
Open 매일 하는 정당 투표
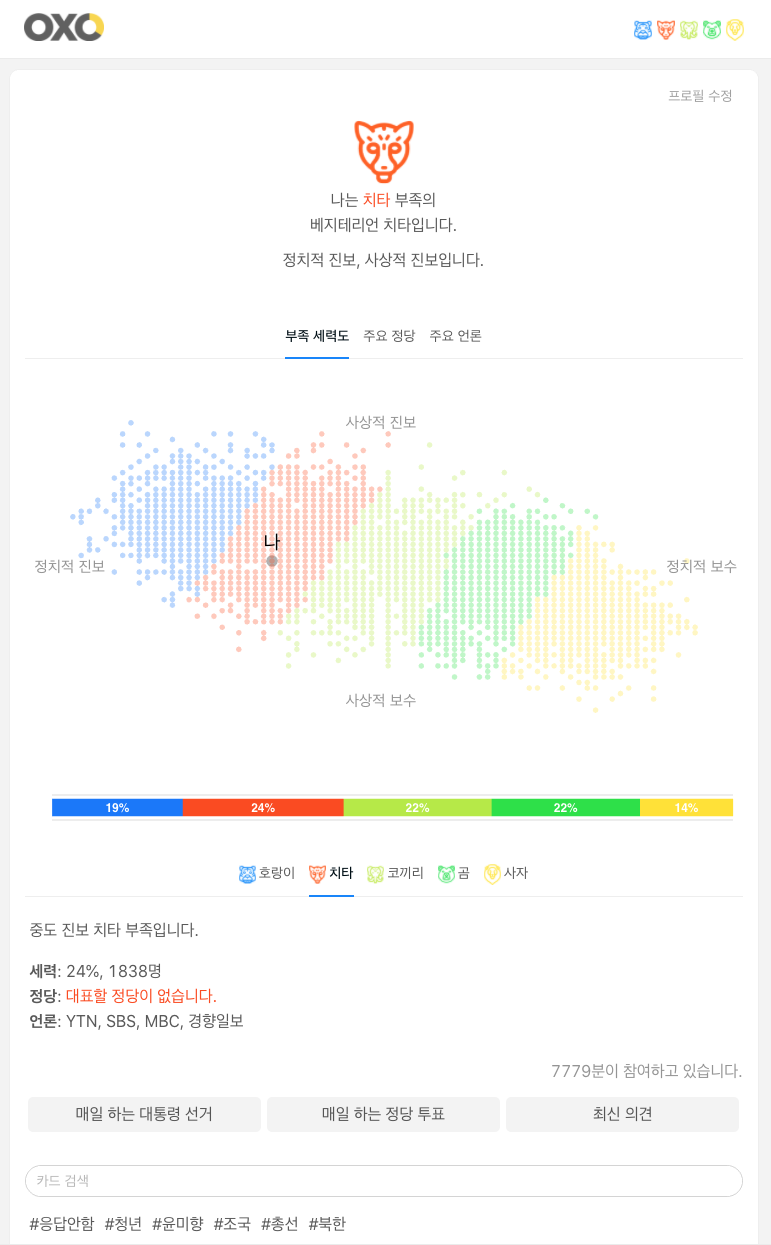coord(383,1114)
